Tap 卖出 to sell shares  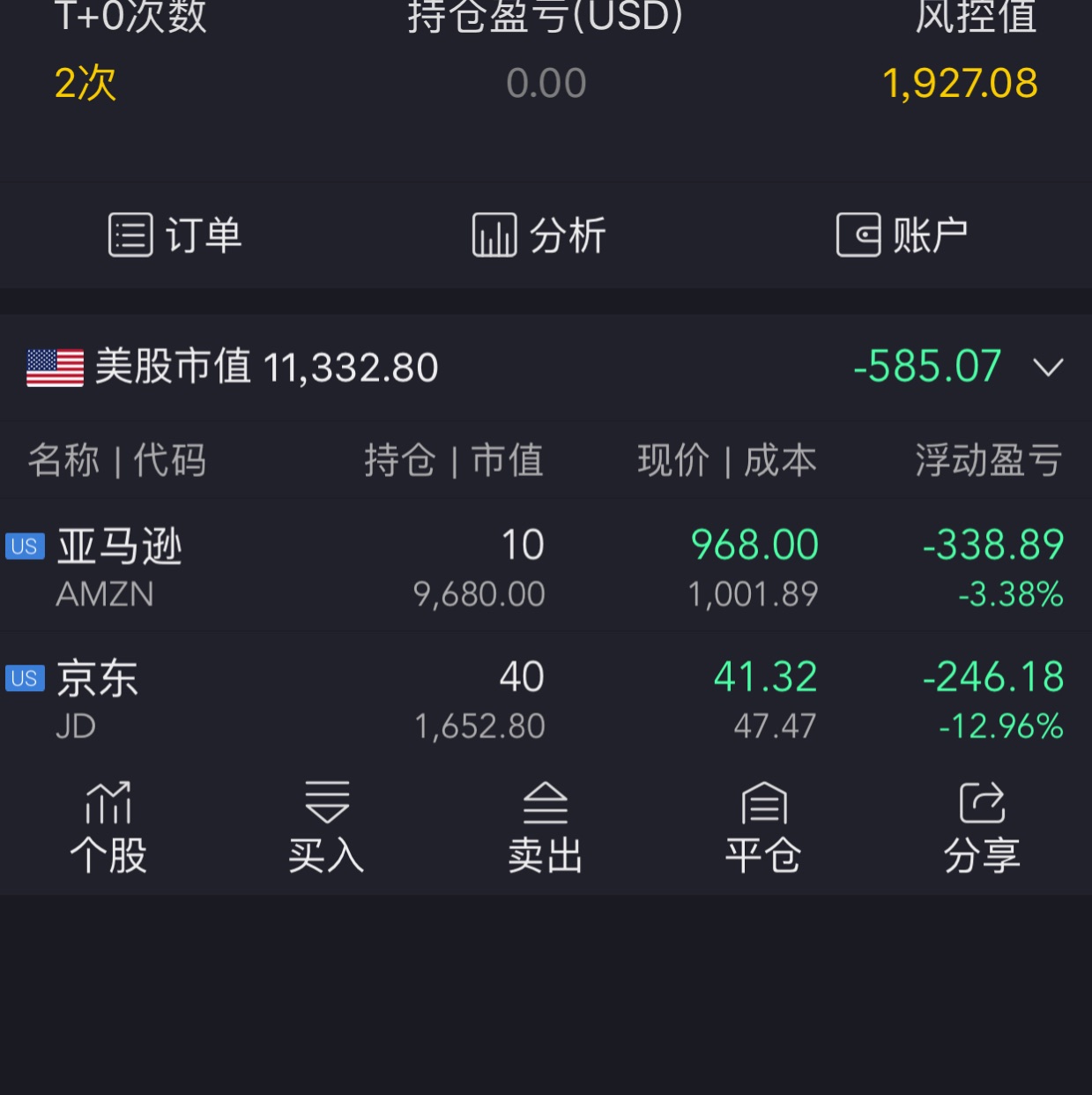pos(545,829)
